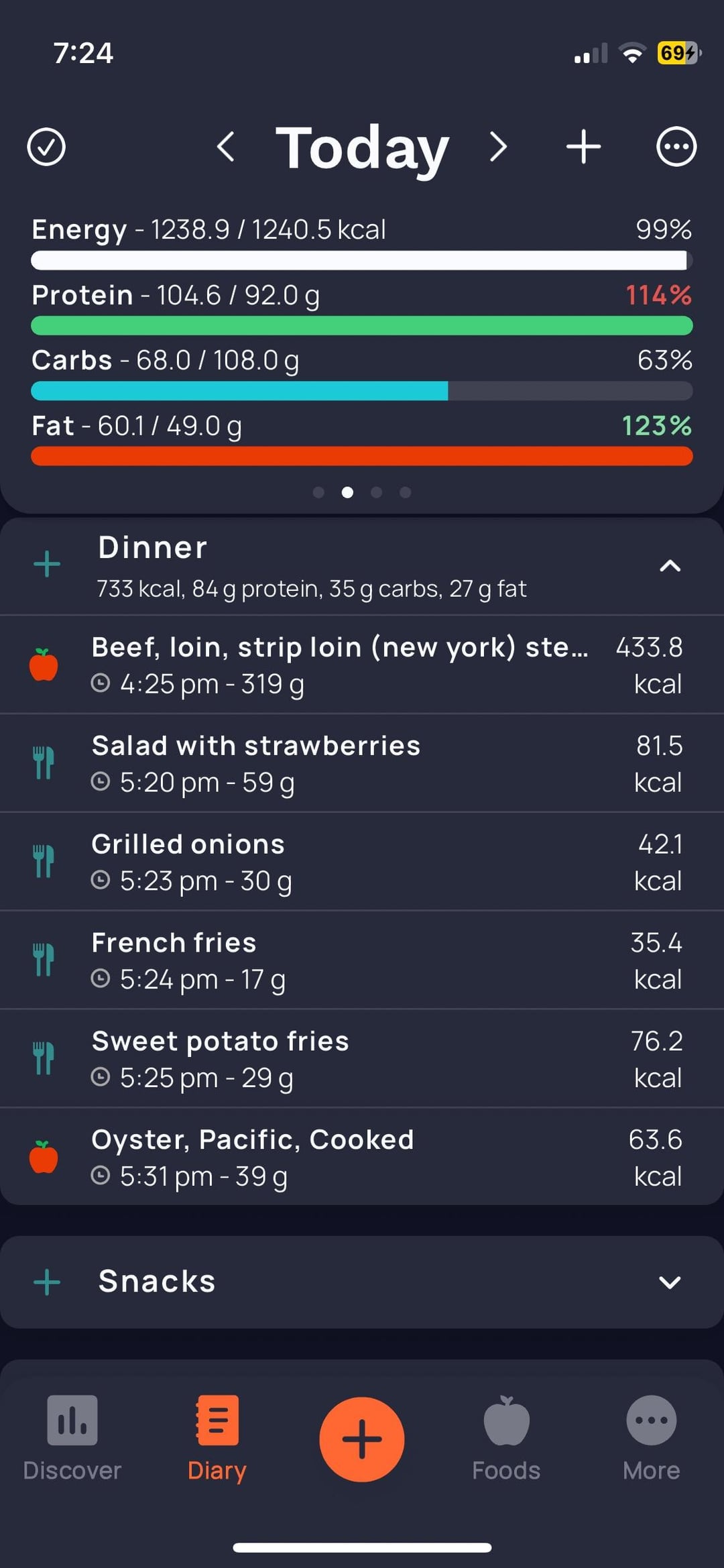724x1568 pixels.
Task: Open the Salad with strawberries entry
Action: 362,763
